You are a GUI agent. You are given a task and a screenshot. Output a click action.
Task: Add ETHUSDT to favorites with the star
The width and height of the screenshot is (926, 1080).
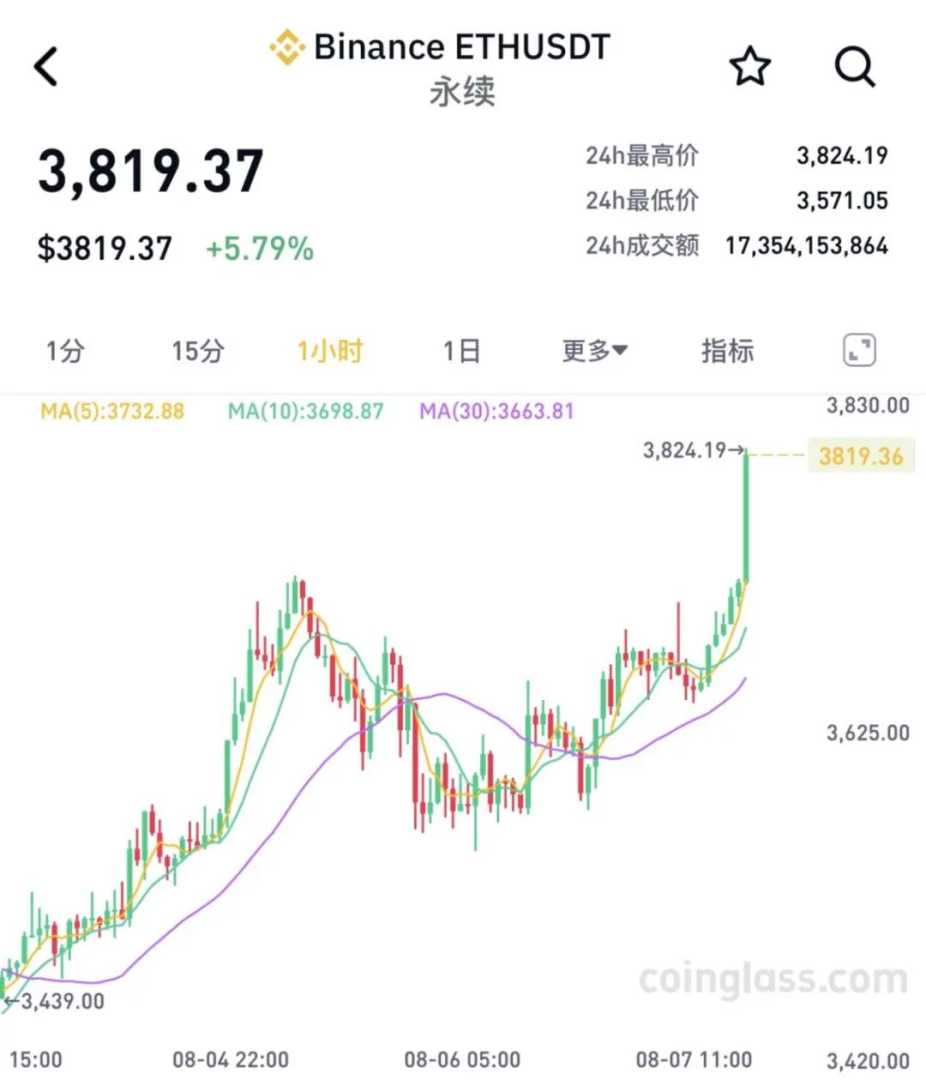[749, 67]
